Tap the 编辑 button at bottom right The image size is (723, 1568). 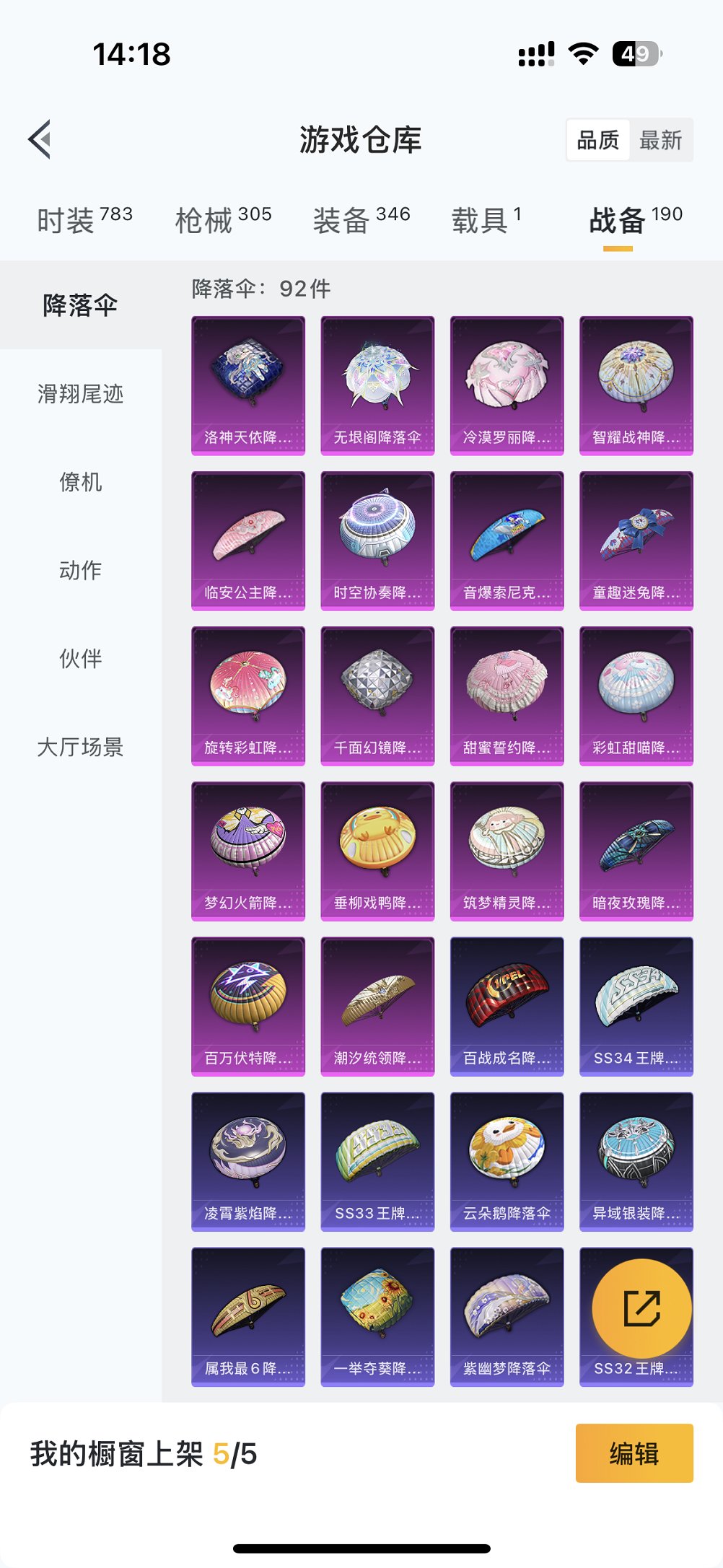634,1455
